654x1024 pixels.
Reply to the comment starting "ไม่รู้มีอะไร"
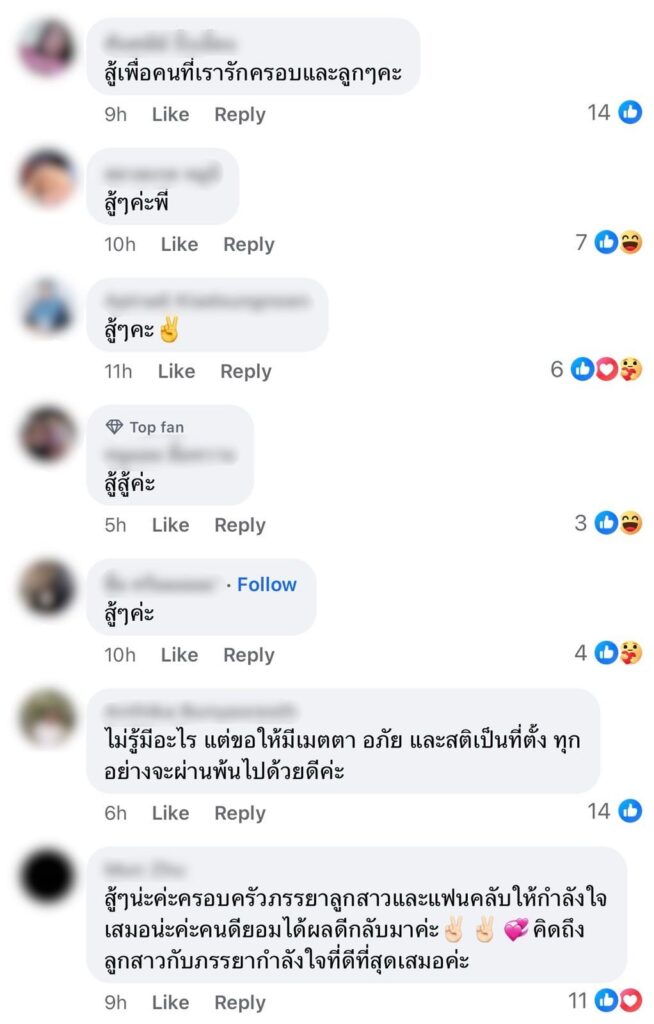tap(240, 813)
